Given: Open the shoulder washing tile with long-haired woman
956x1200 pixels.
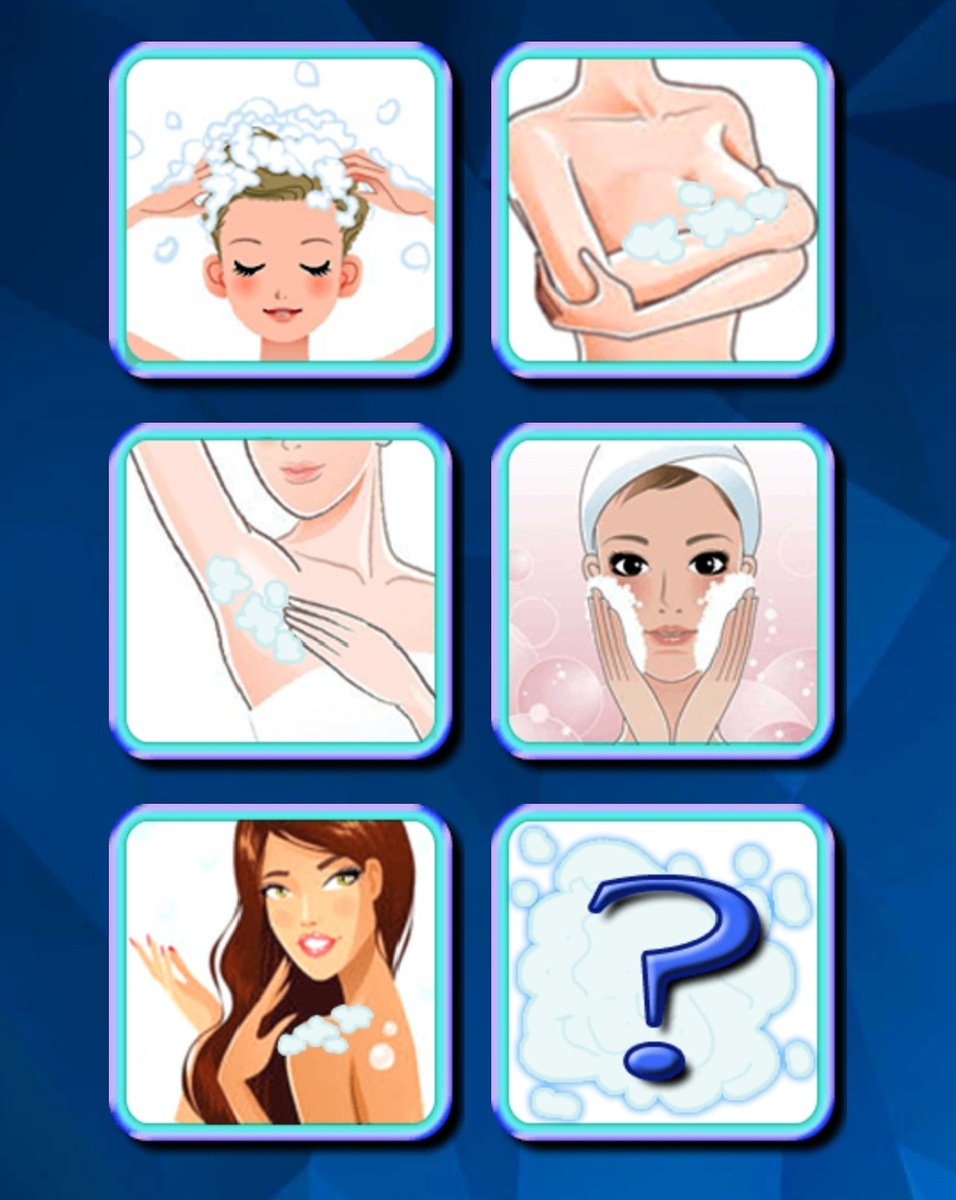Looking at the screenshot, I should [x=280, y=972].
